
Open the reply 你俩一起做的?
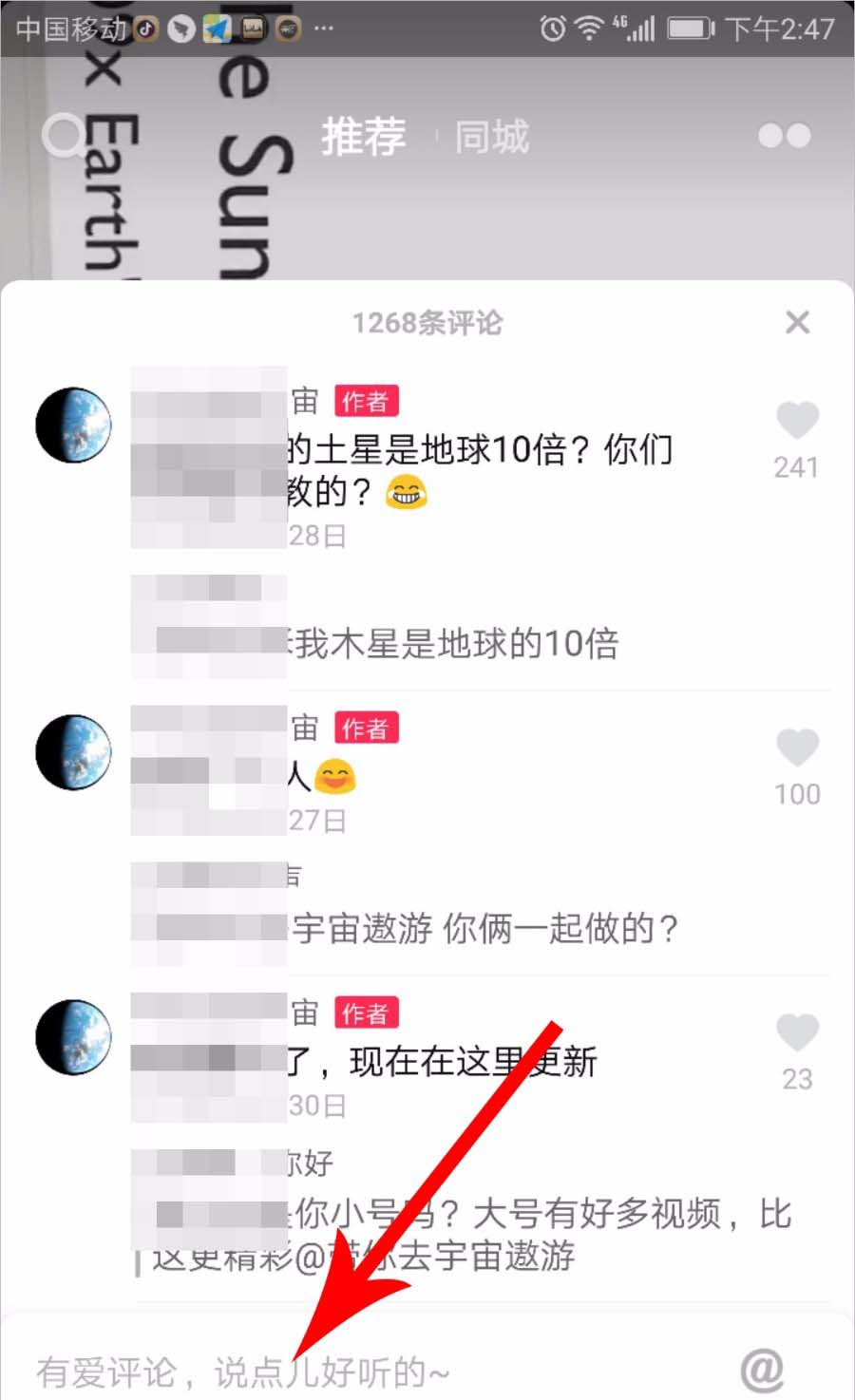[x=484, y=928]
